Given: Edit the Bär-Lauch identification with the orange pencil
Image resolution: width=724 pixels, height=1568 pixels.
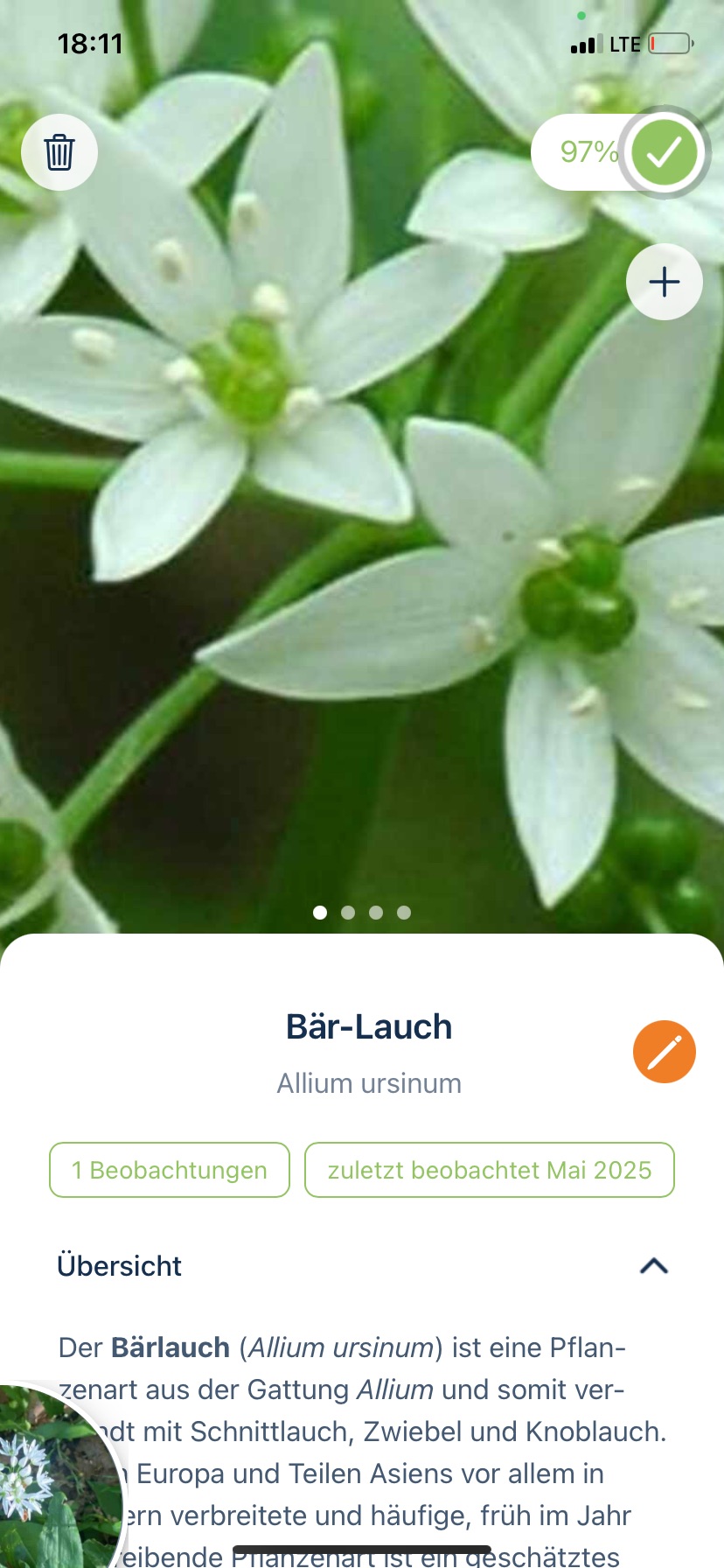Looking at the screenshot, I should tap(664, 1052).
